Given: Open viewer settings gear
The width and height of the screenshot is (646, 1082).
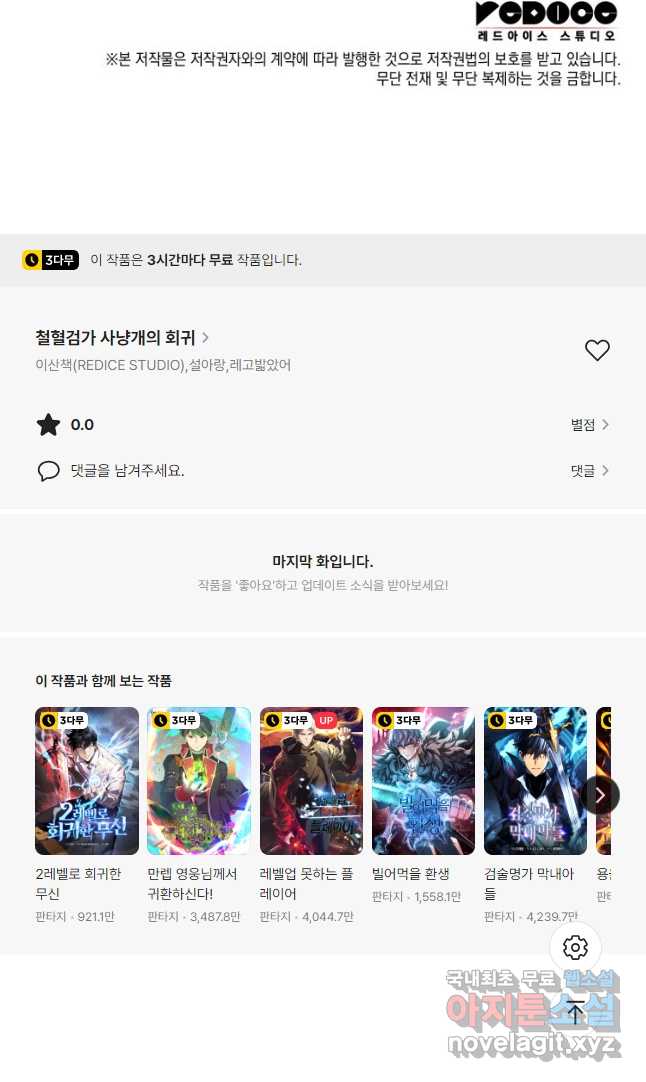Looking at the screenshot, I should point(575,947).
